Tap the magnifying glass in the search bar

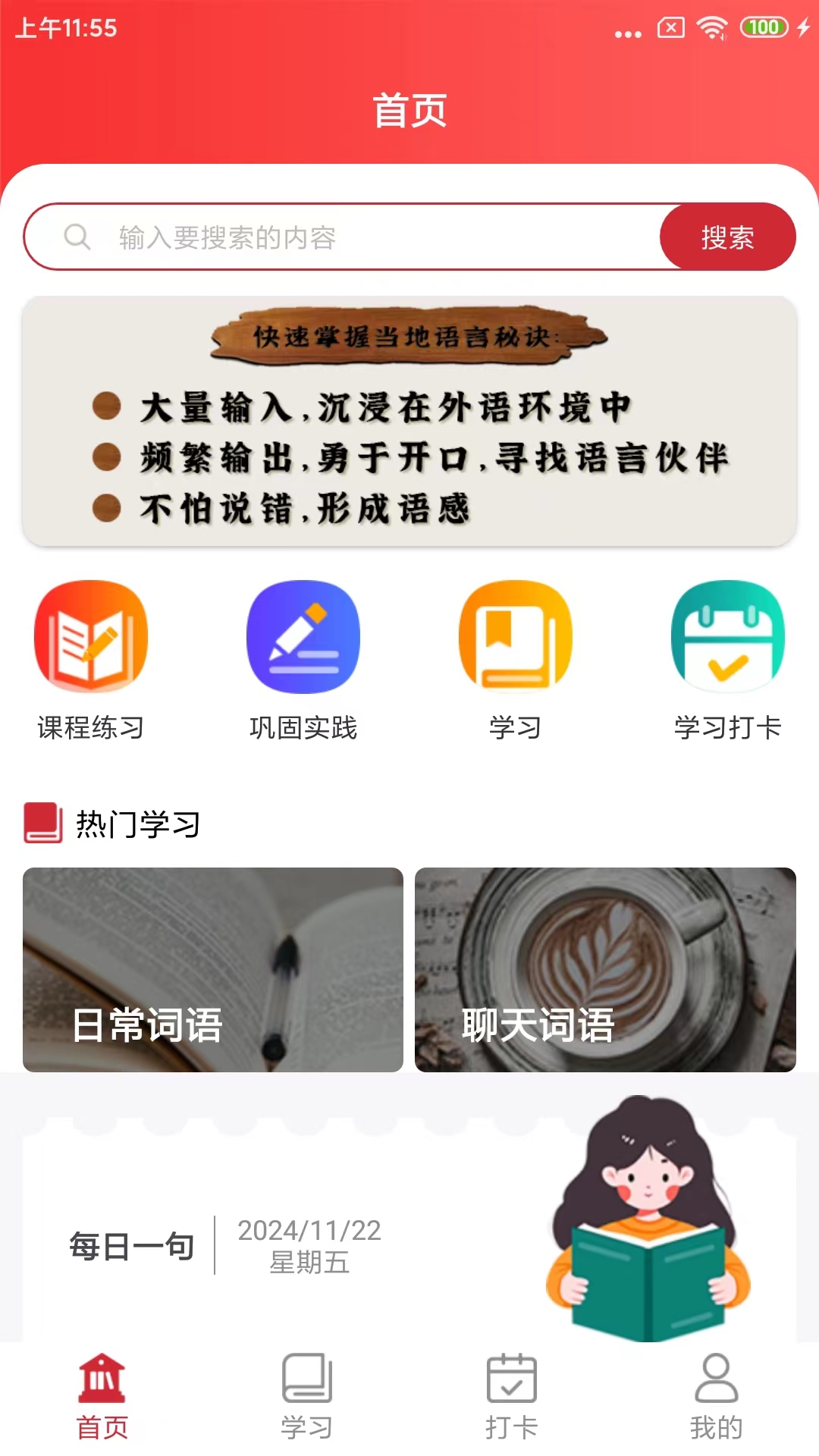coord(77,236)
